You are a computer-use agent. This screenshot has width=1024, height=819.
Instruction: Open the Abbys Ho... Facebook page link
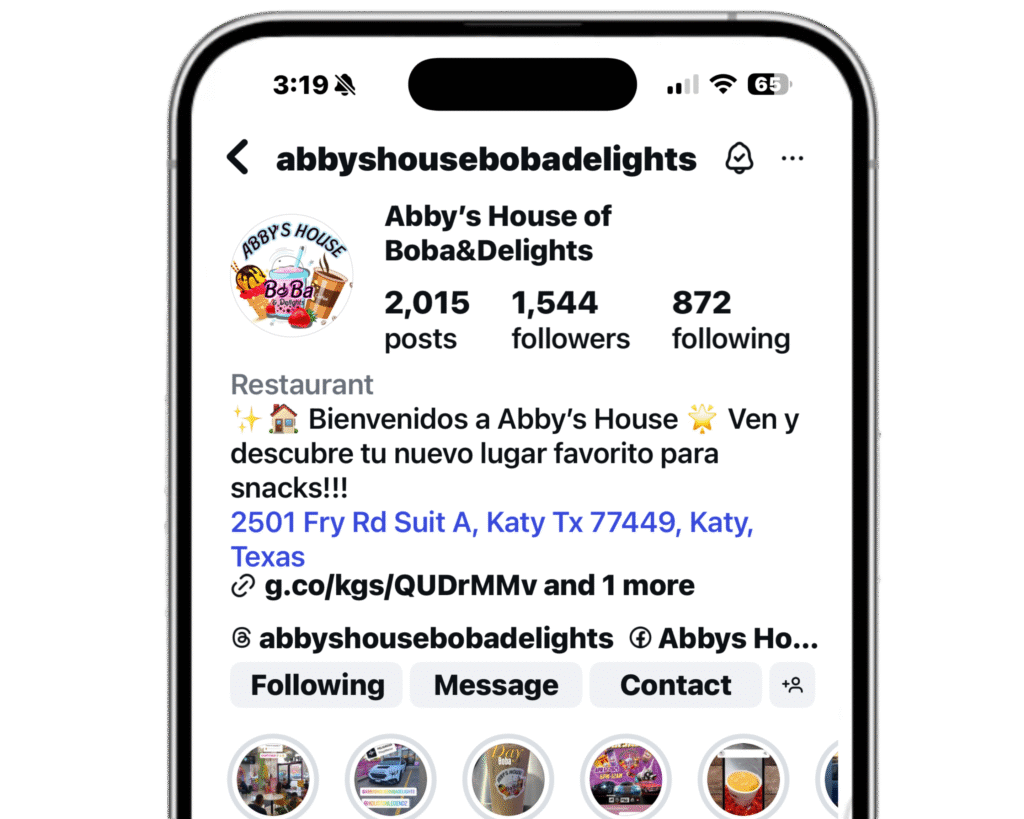[x=725, y=638]
